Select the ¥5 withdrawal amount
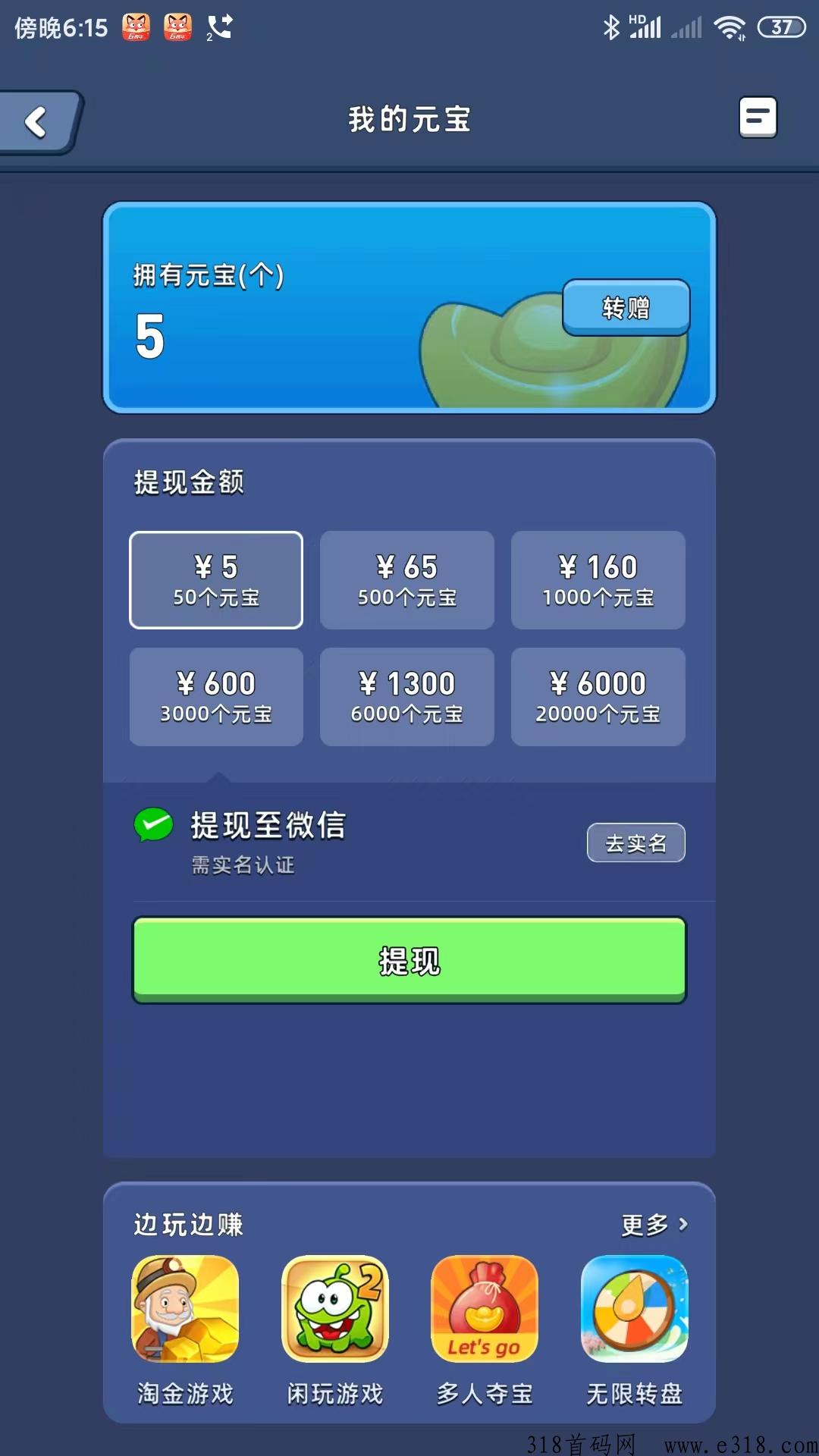The width and height of the screenshot is (819, 1456). tap(215, 580)
